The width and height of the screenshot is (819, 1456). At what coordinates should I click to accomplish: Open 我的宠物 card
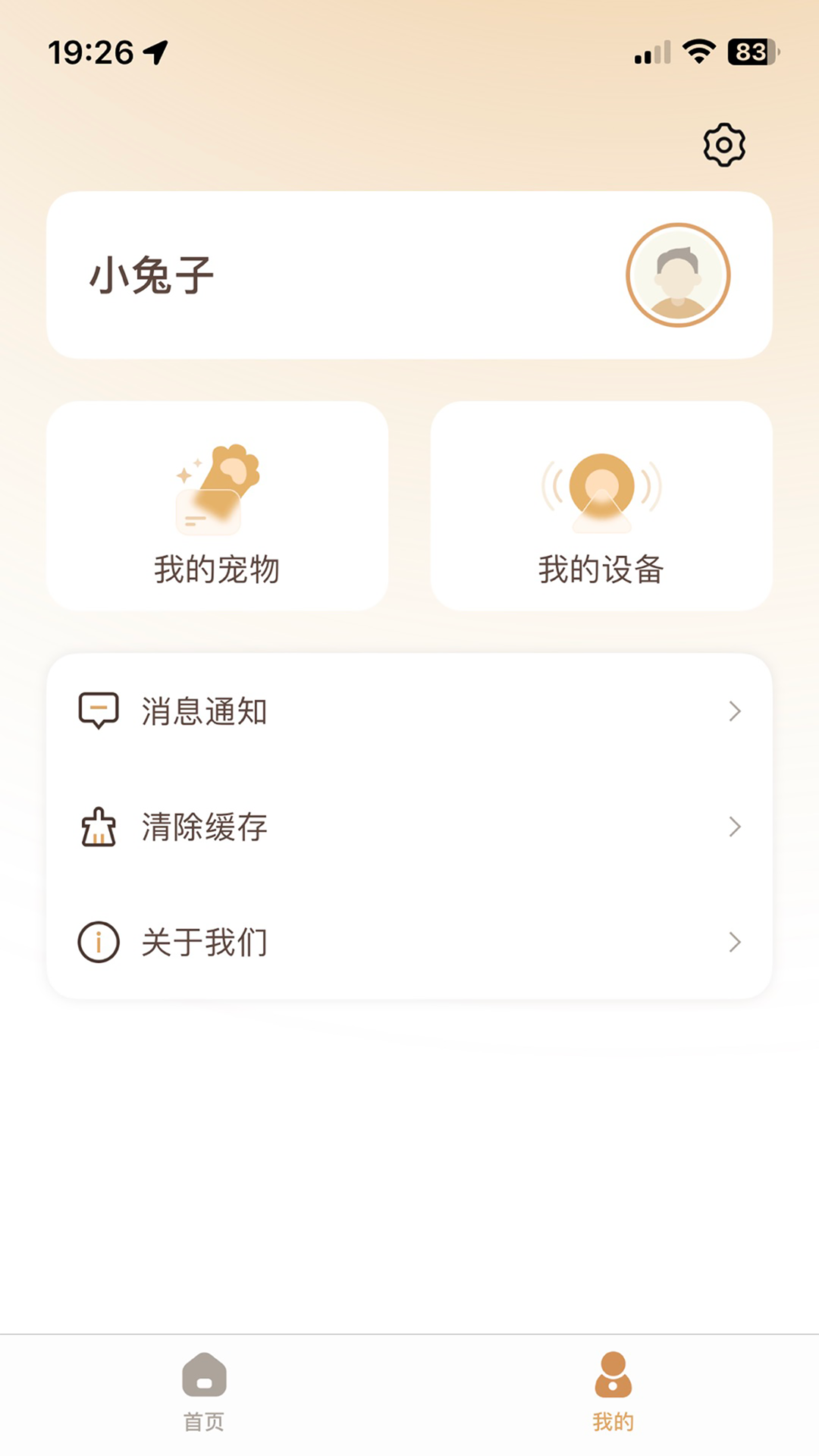(x=218, y=507)
